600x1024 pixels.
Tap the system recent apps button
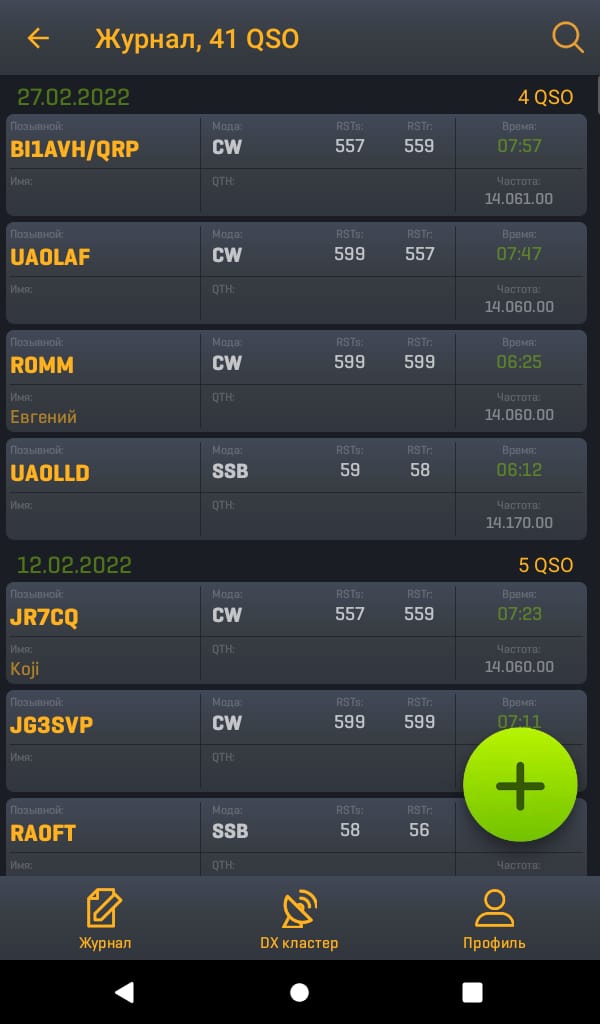[x=472, y=992]
